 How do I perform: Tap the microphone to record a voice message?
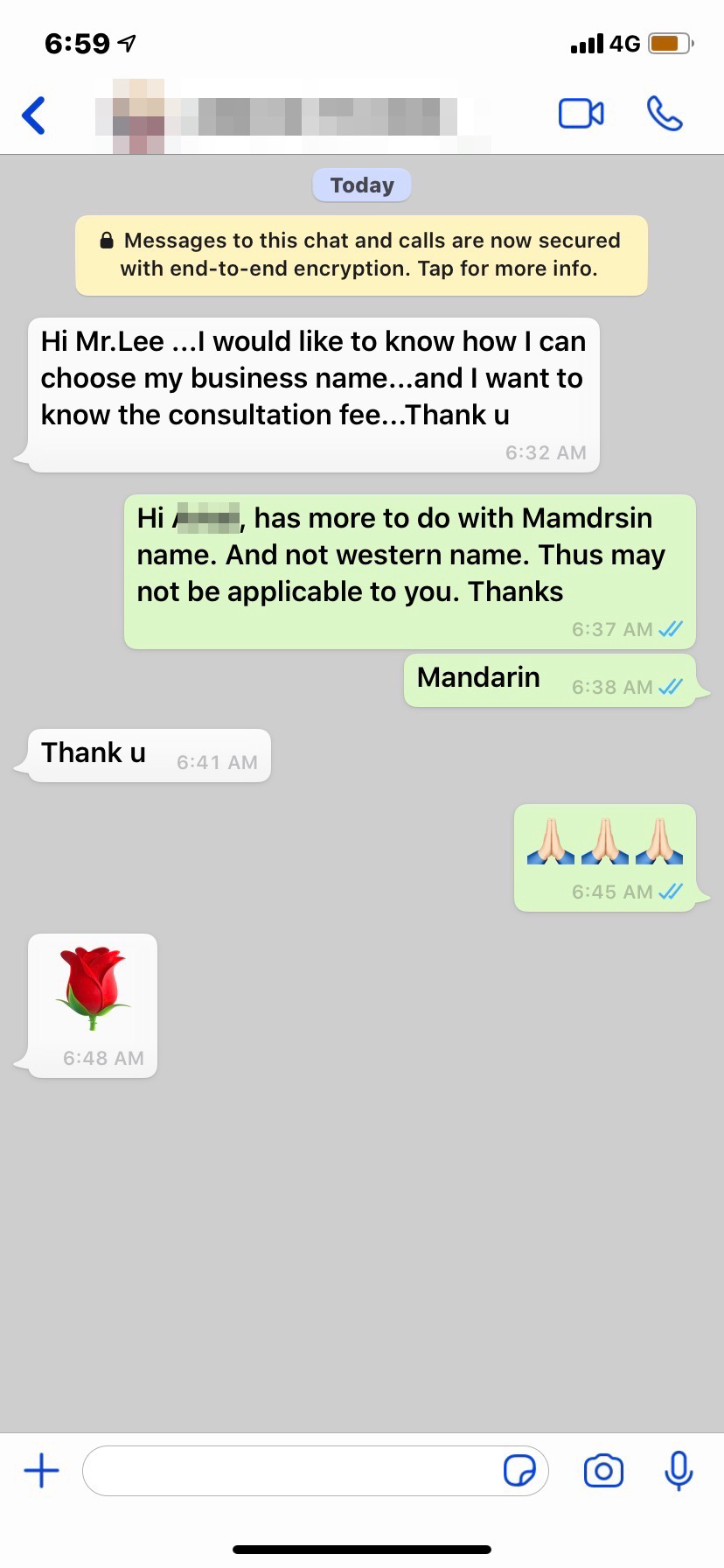(679, 1471)
